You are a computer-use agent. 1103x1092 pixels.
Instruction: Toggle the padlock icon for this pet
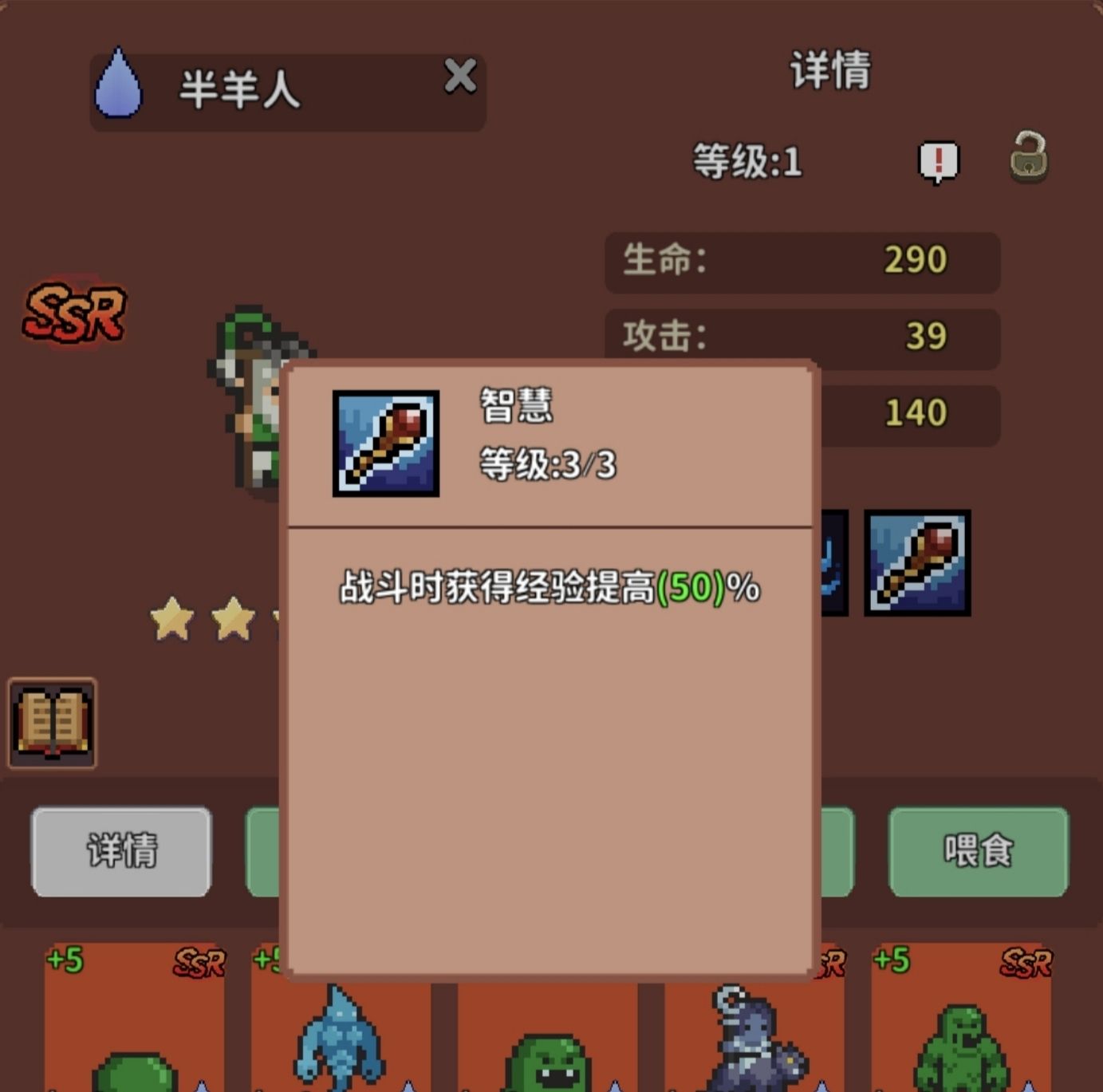point(1029,157)
